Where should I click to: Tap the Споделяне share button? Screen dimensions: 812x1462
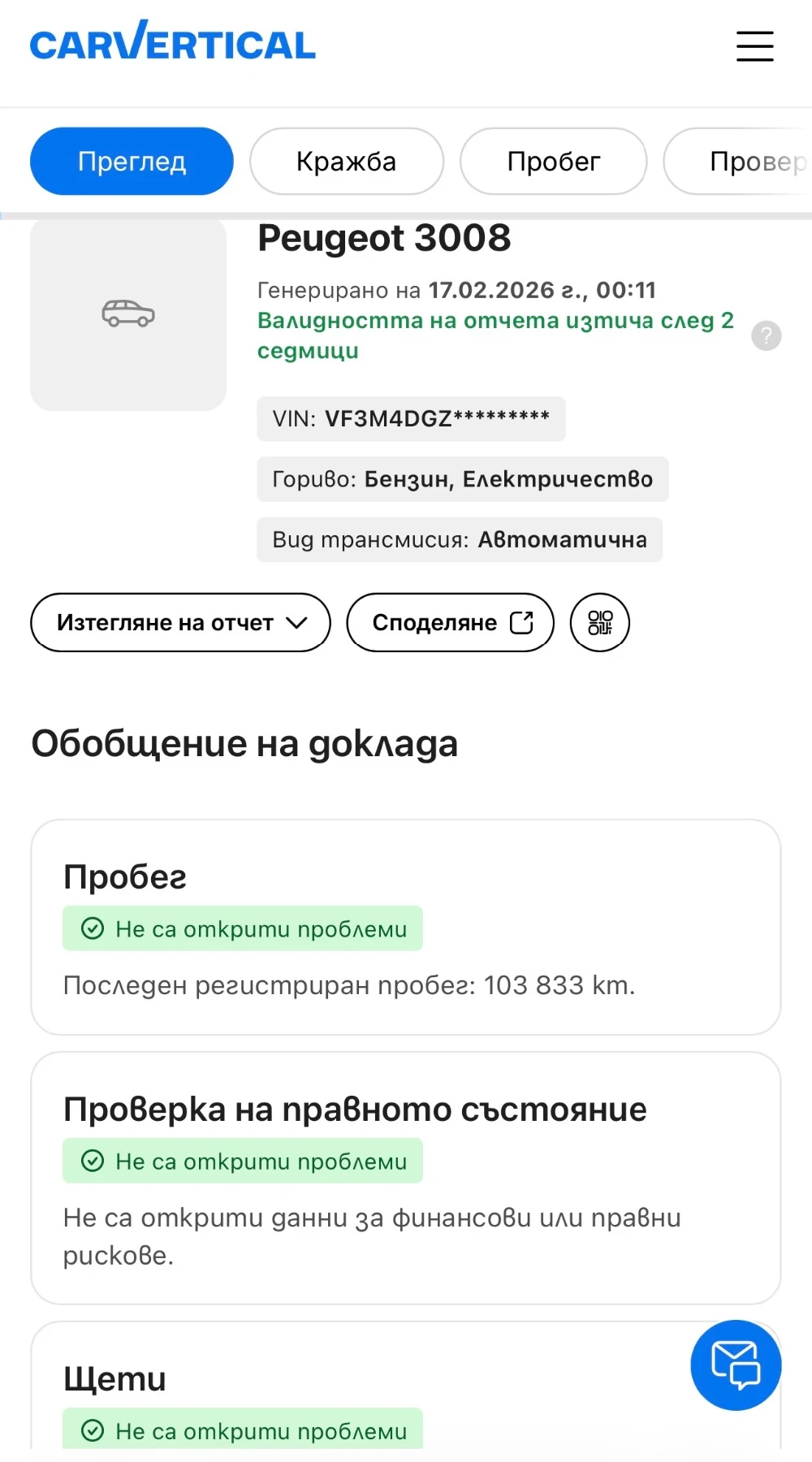(451, 623)
